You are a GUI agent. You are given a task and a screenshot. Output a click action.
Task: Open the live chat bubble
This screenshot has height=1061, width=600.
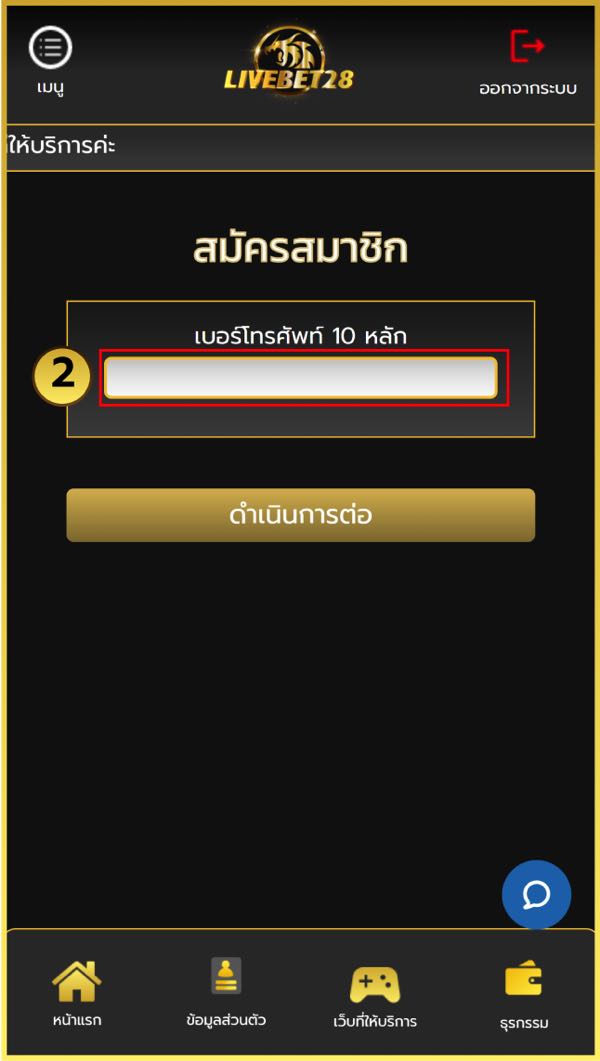[x=536, y=894]
